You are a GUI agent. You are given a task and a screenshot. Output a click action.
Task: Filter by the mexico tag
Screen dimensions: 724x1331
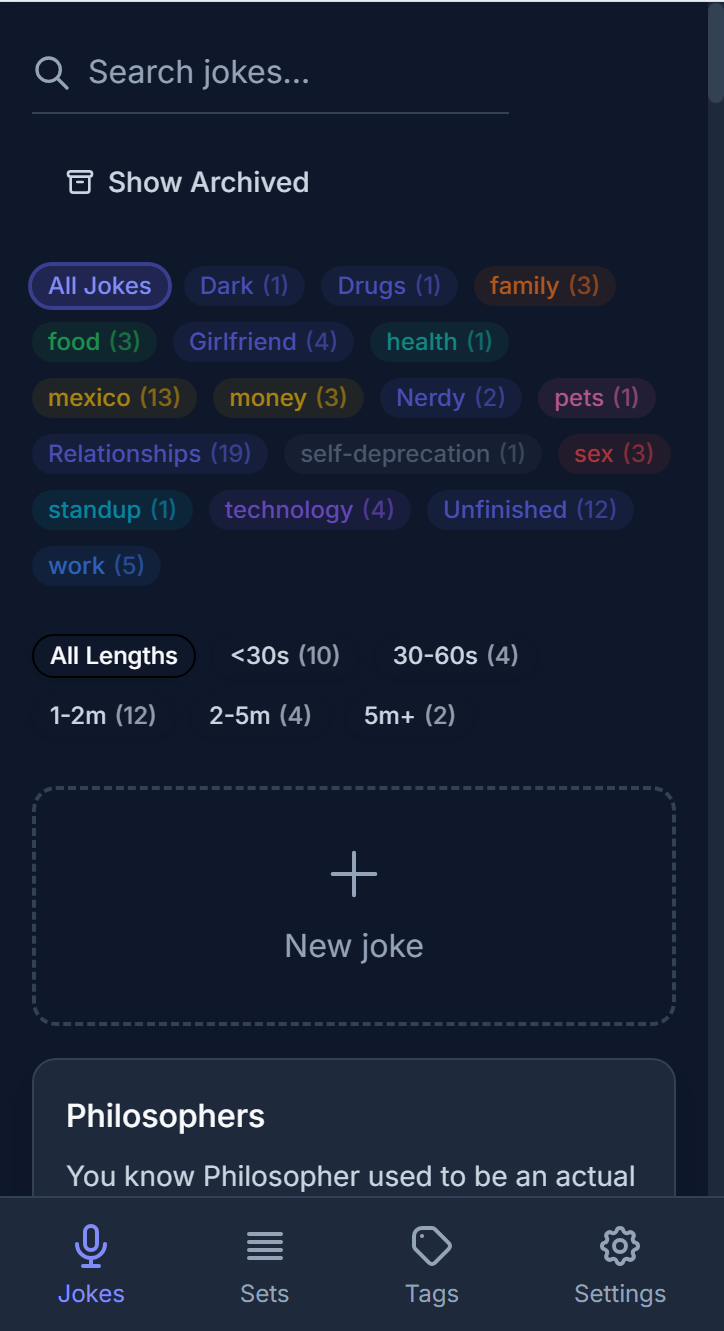click(x=114, y=398)
